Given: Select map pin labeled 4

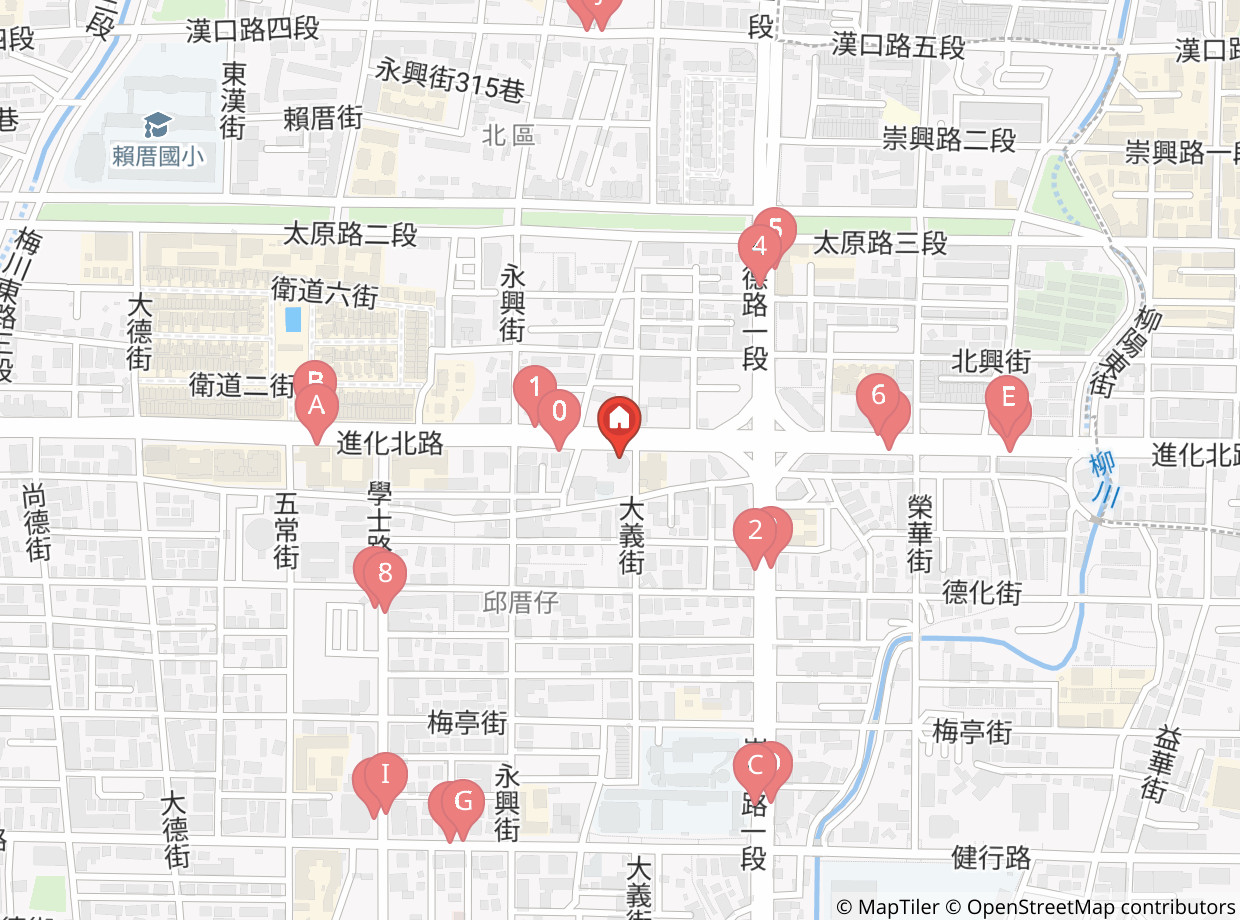Looking at the screenshot, I should [760, 252].
